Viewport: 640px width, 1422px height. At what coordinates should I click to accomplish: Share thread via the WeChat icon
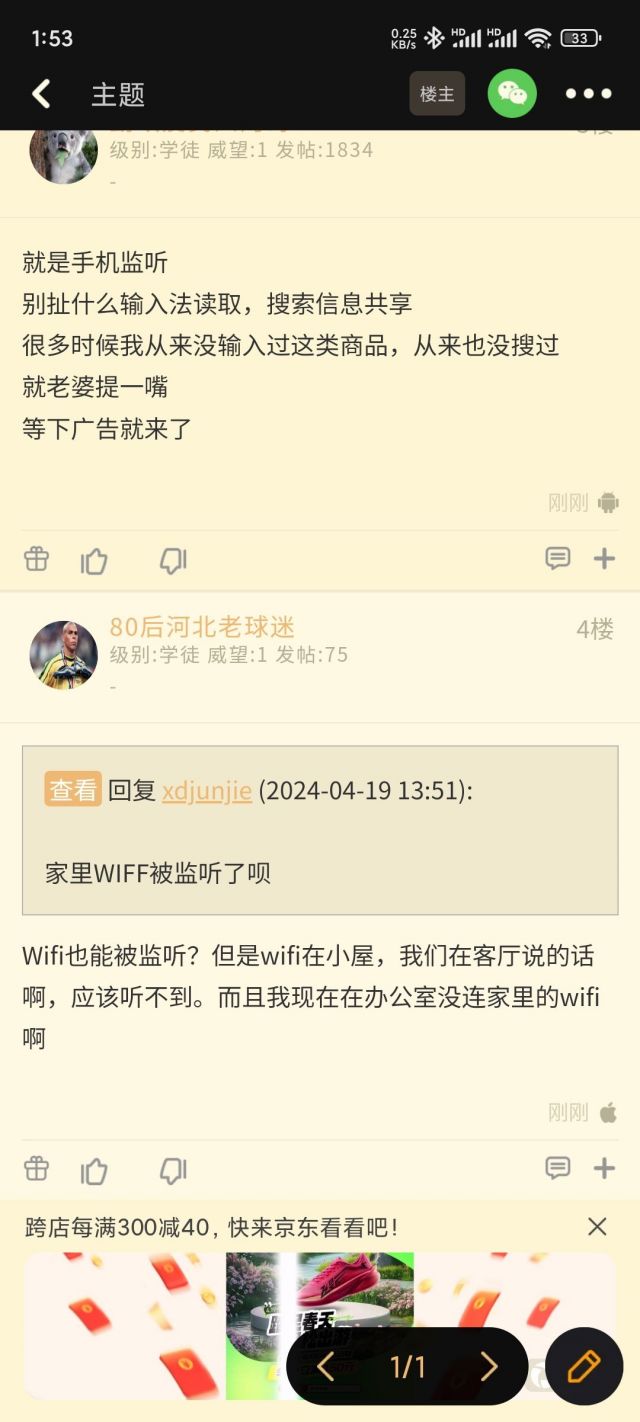pos(512,94)
